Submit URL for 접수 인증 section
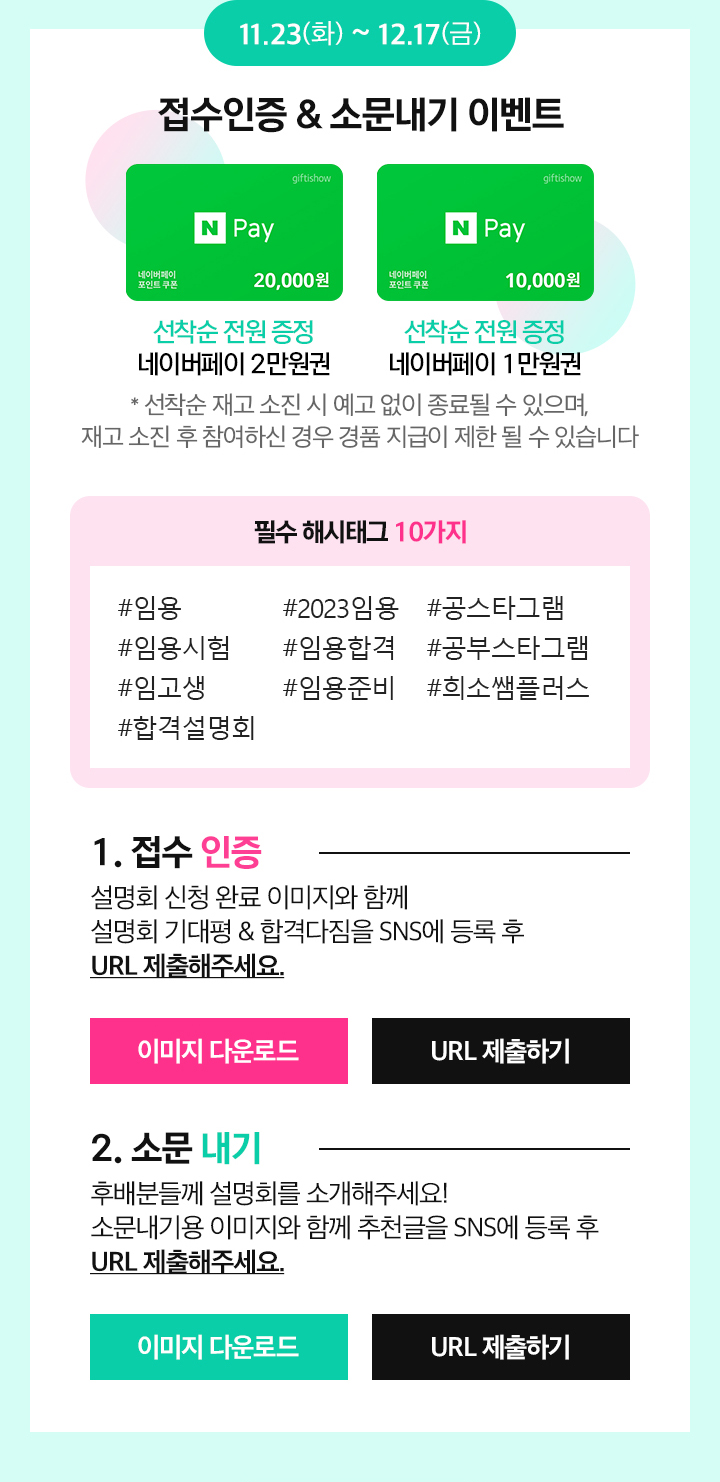720x1482 pixels. coord(501,1051)
